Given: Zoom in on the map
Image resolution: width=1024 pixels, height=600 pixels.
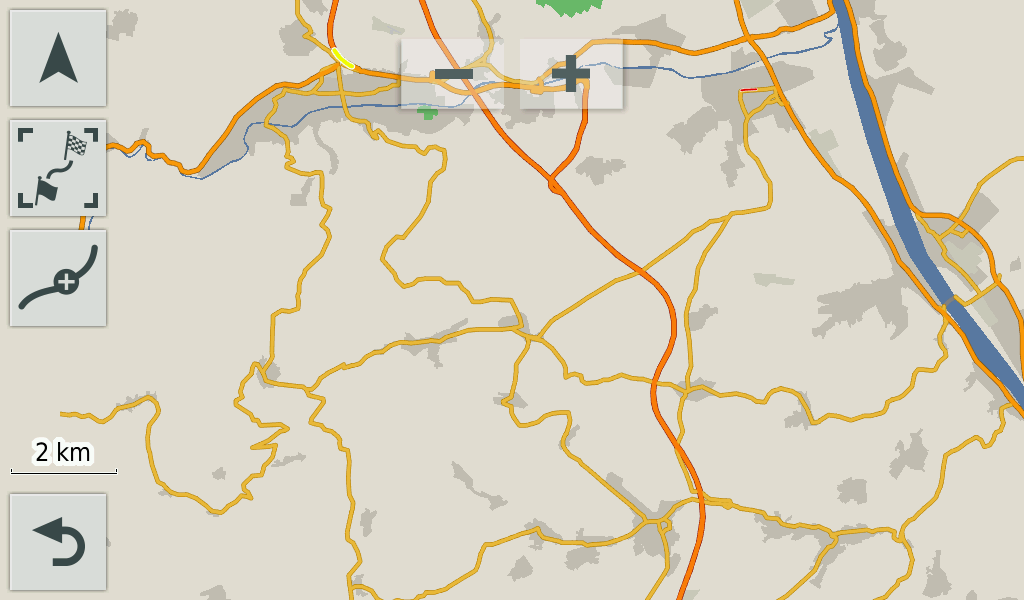Looking at the screenshot, I should click(571, 74).
